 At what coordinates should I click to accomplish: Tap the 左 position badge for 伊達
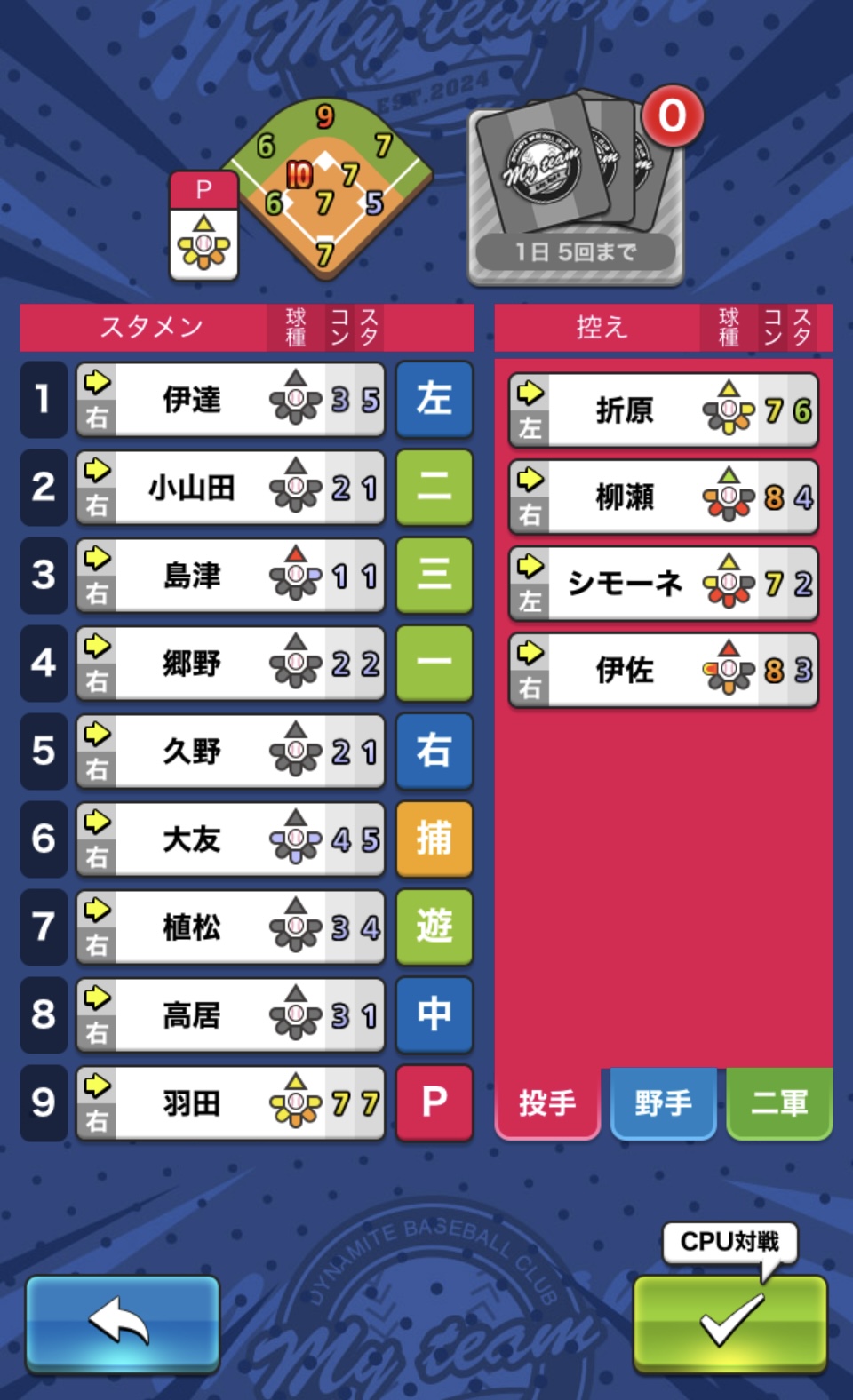(434, 400)
